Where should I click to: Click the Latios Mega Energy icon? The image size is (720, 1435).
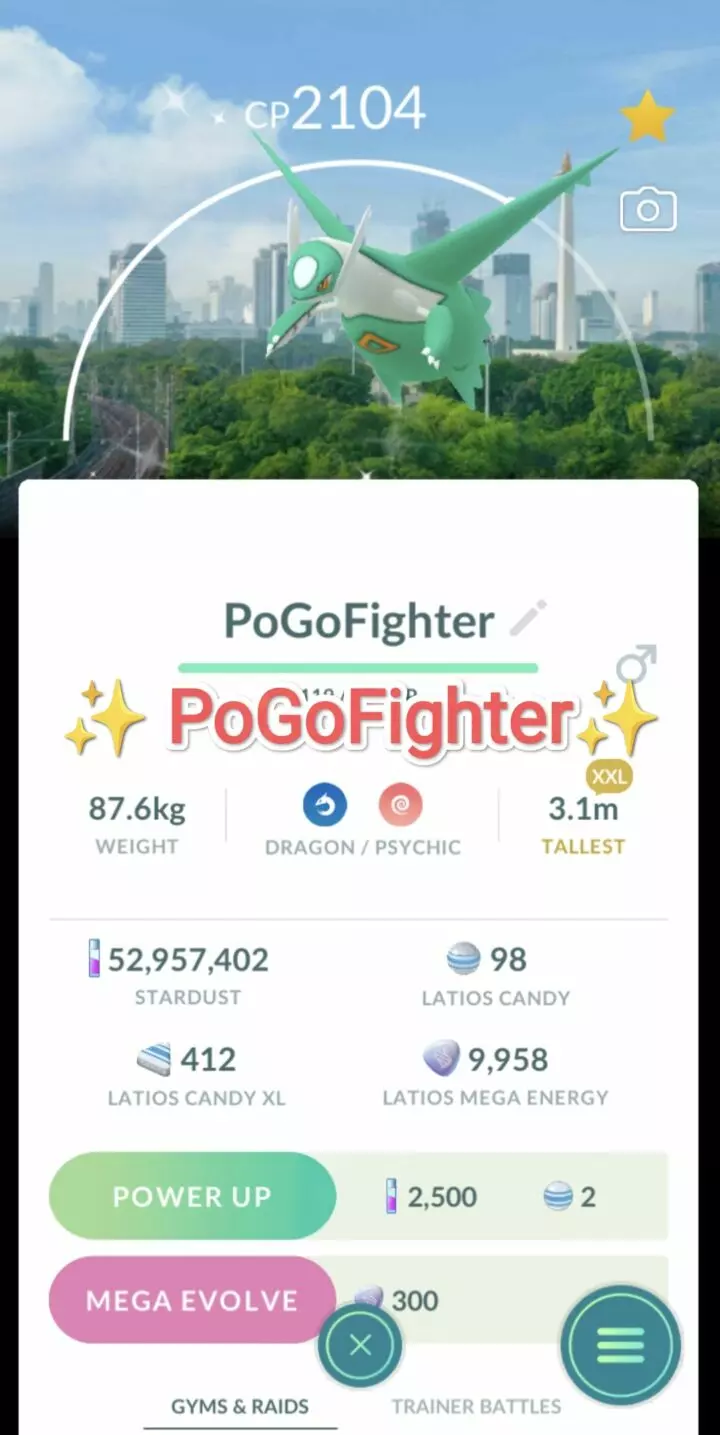pyautogui.click(x=443, y=1059)
